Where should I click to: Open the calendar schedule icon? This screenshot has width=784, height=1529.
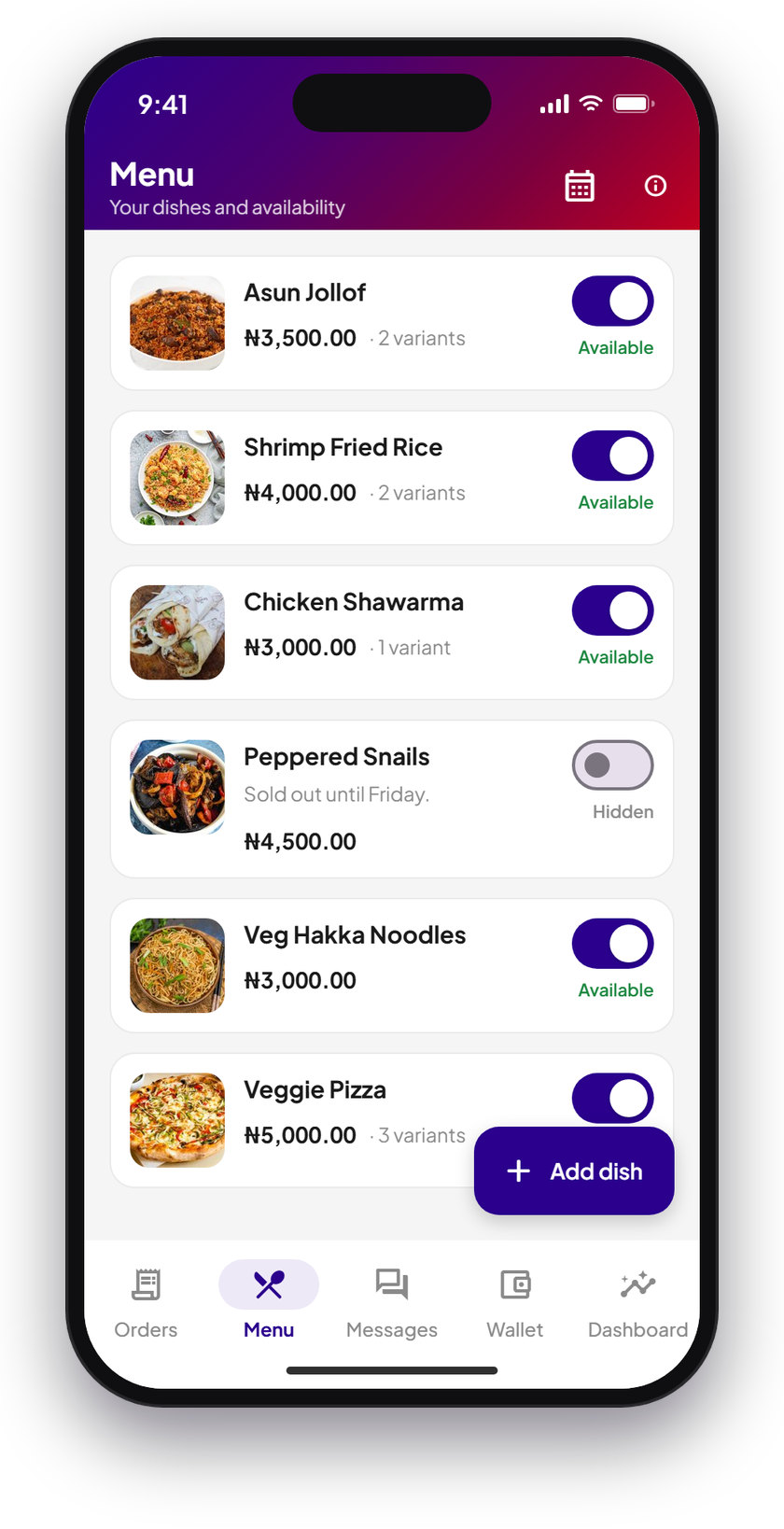(x=580, y=186)
